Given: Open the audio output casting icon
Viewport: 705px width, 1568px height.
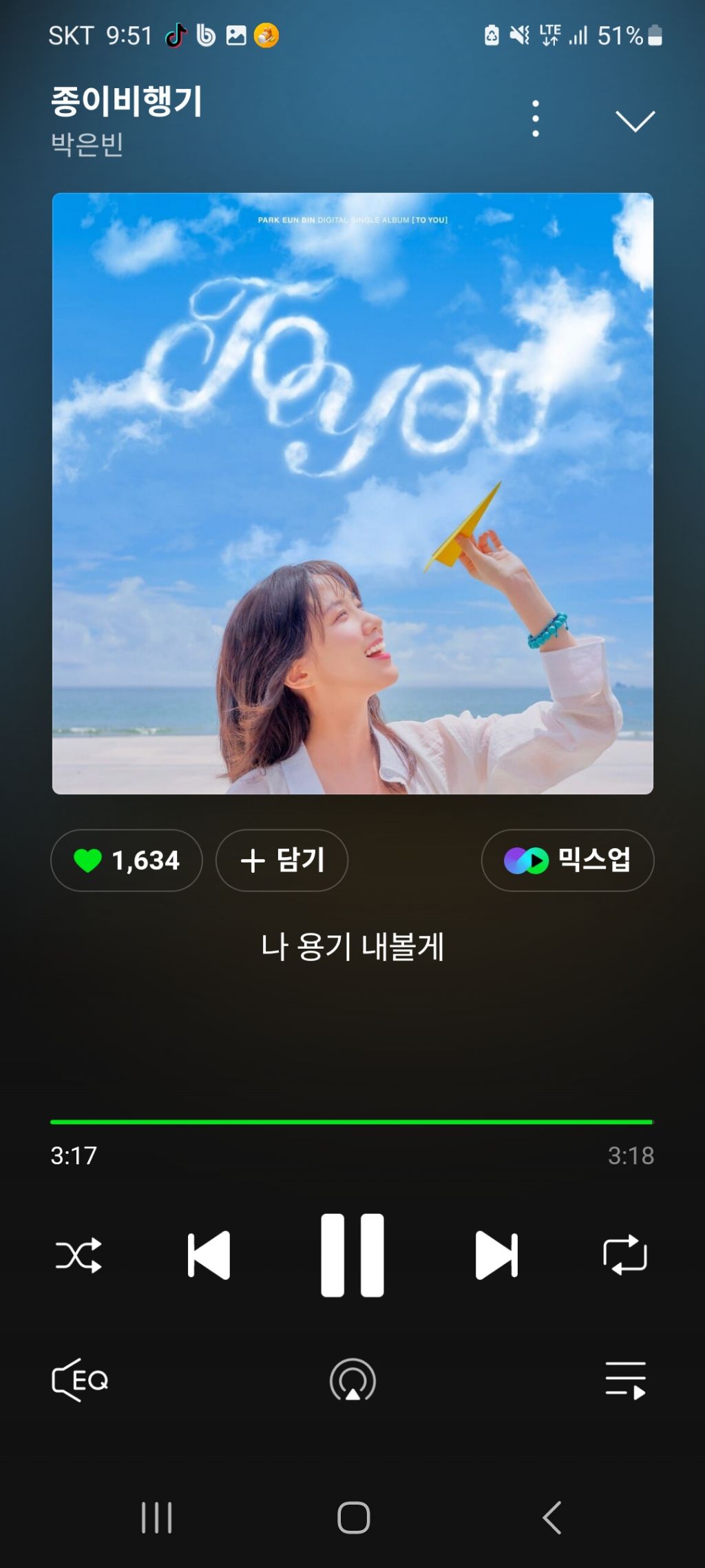Looking at the screenshot, I should (x=352, y=1381).
